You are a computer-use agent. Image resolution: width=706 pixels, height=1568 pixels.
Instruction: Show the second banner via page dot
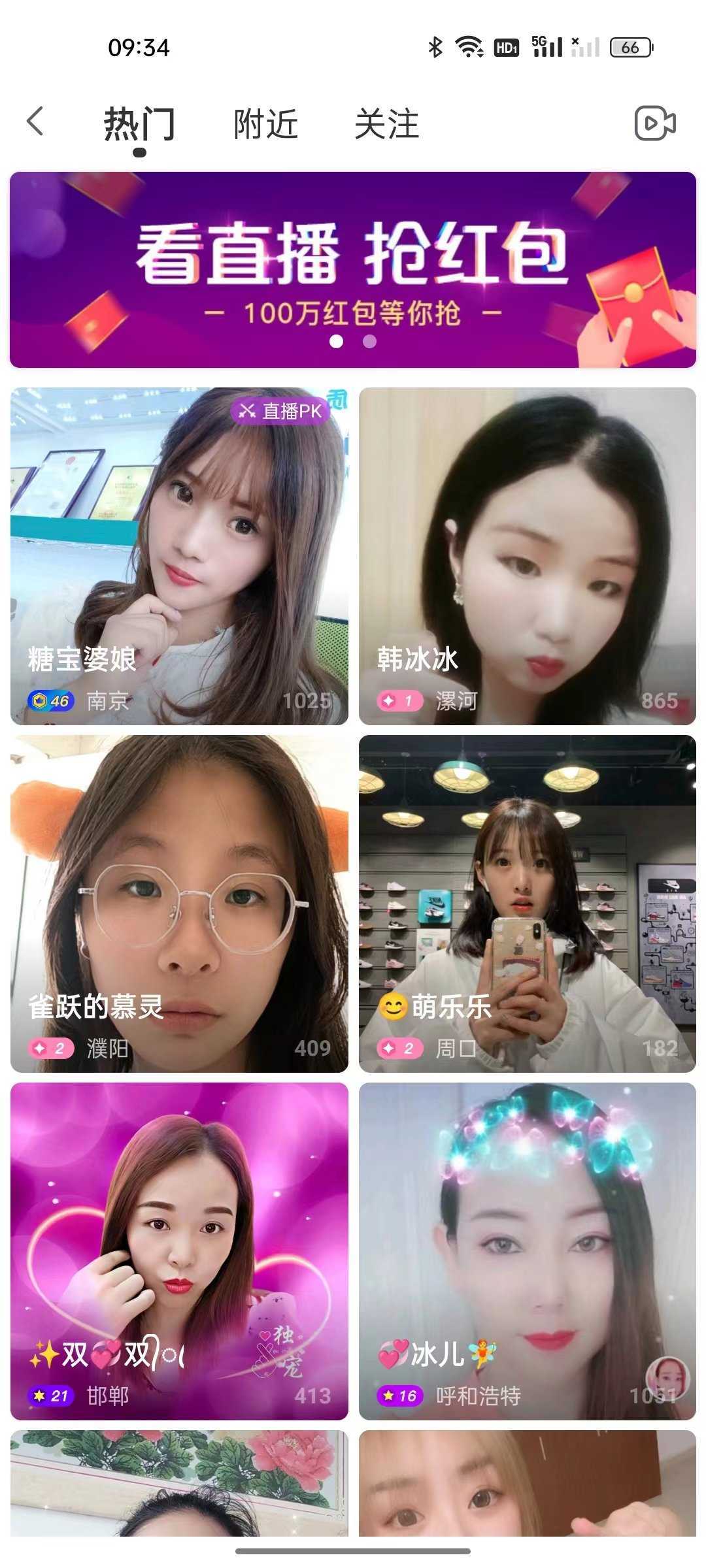point(369,341)
